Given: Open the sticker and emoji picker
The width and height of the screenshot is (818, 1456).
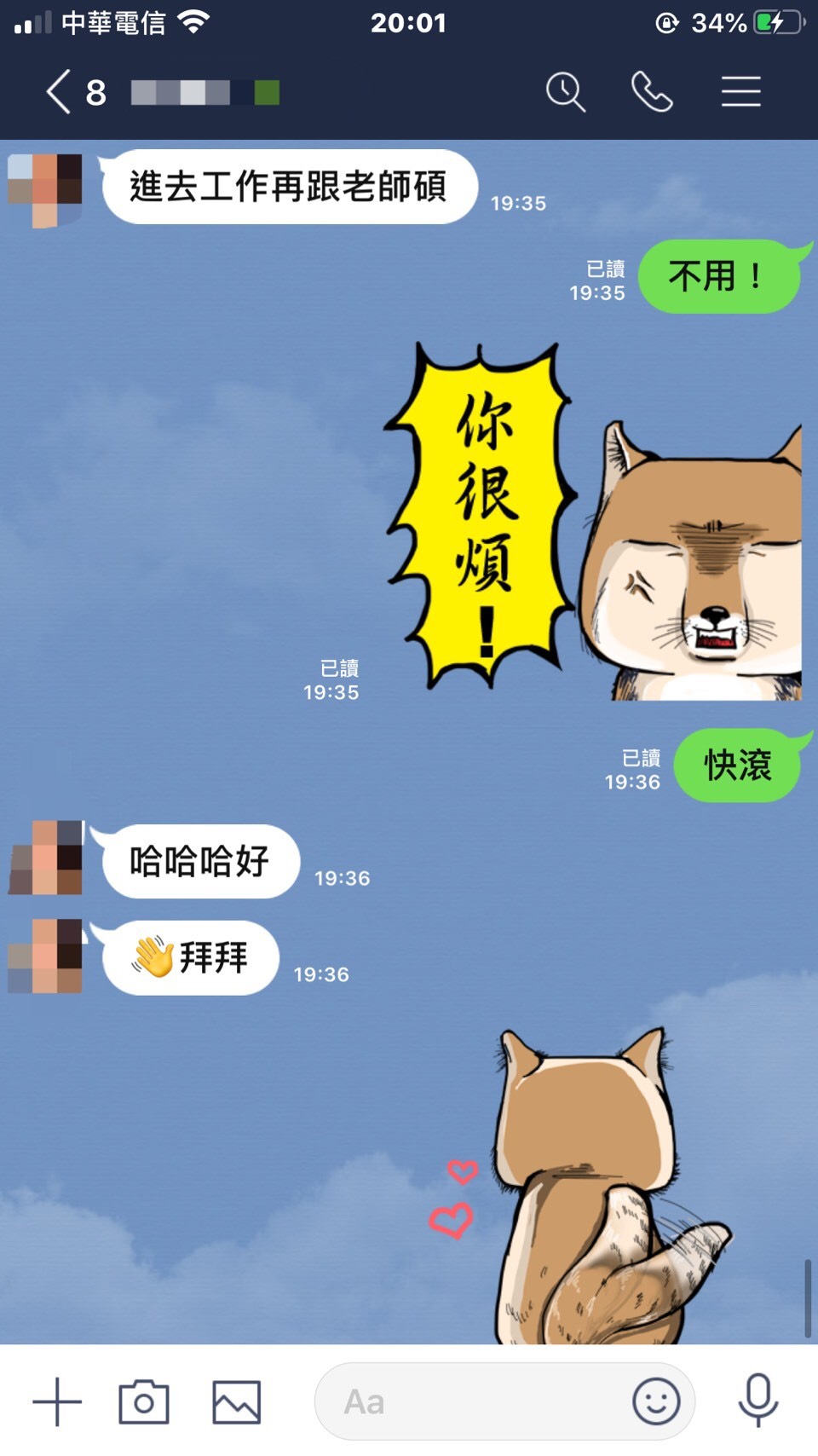Looking at the screenshot, I should click(656, 1401).
